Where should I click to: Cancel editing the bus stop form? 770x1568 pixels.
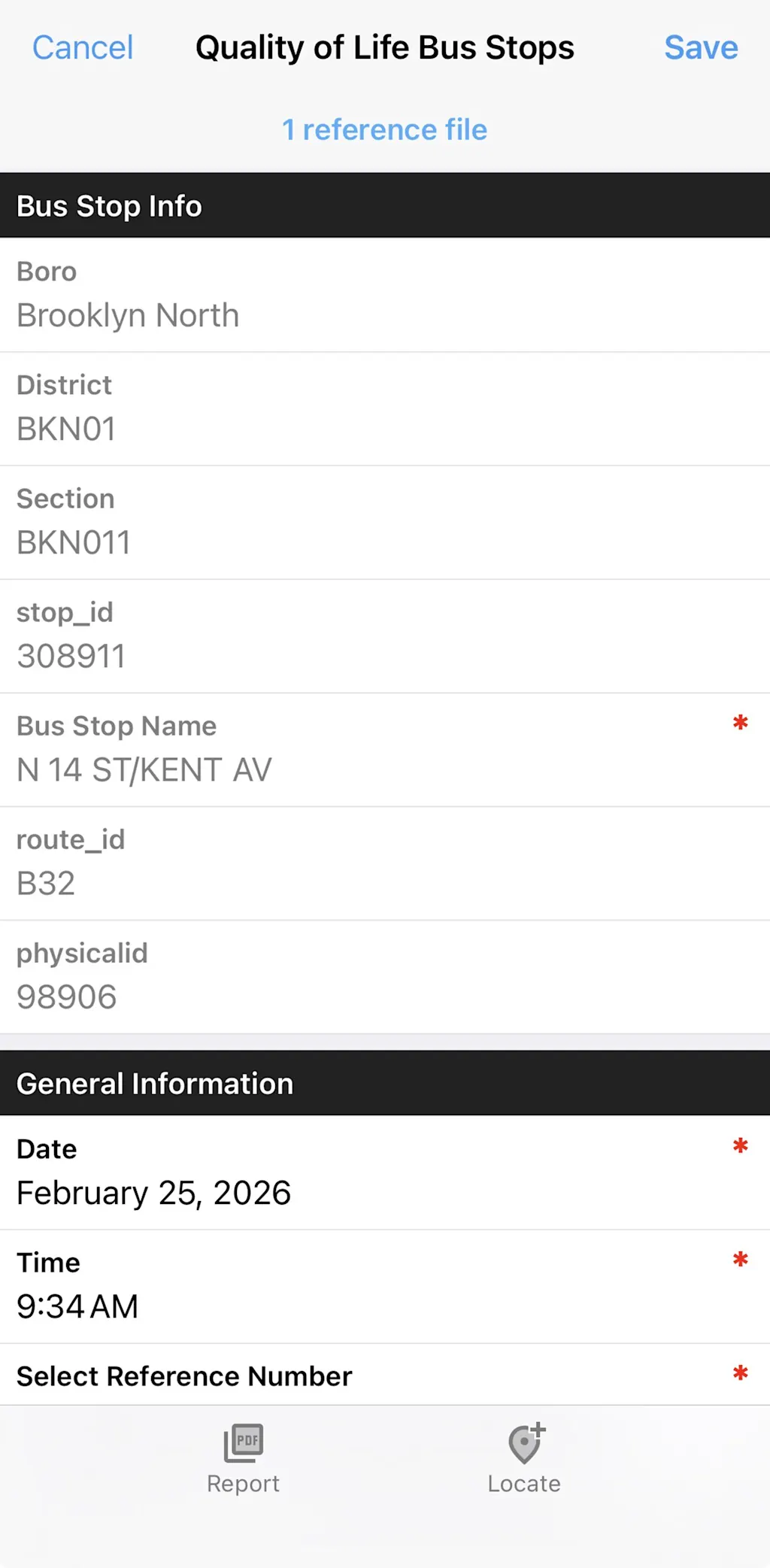pos(83,48)
